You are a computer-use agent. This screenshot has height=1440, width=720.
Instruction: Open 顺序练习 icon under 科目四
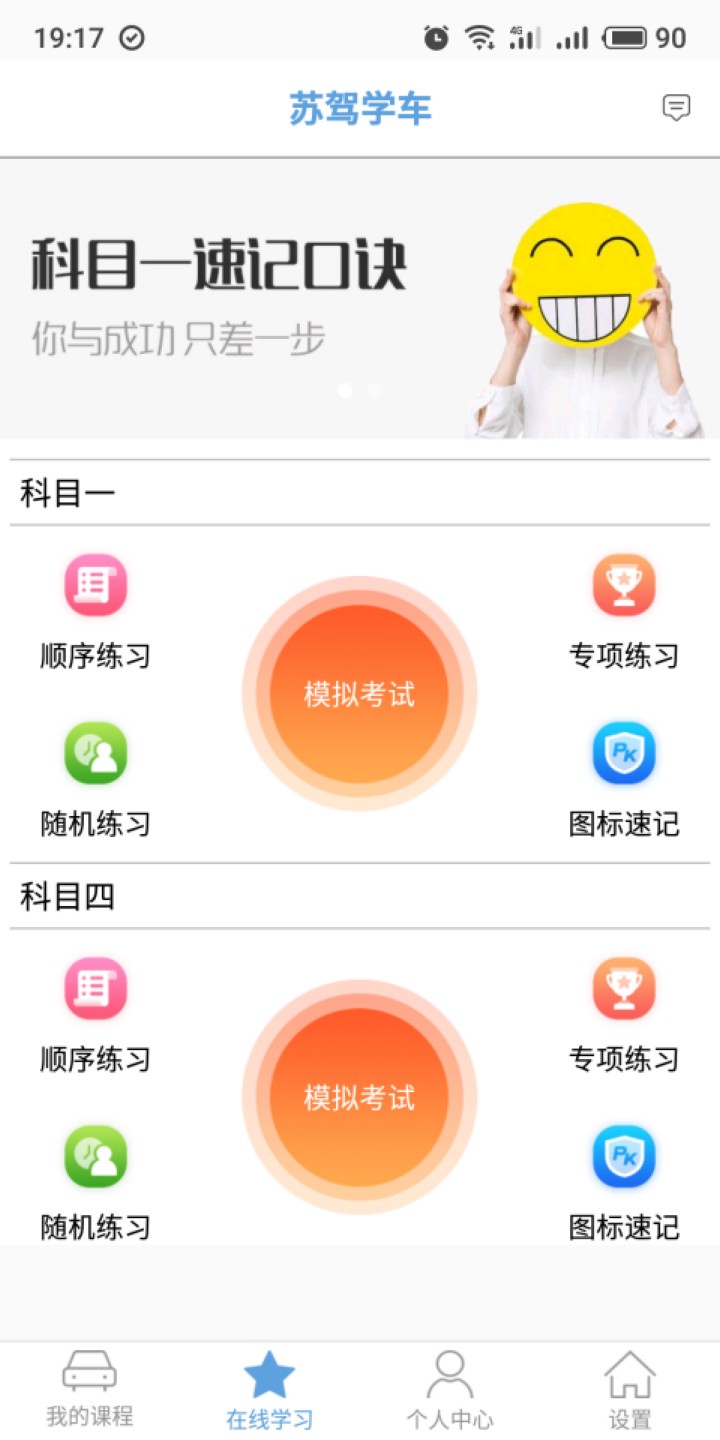click(95, 990)
